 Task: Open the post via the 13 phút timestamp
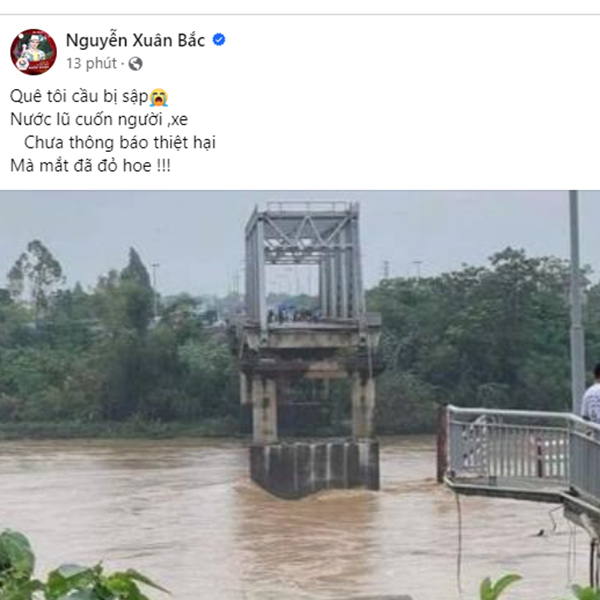point(91,63)
